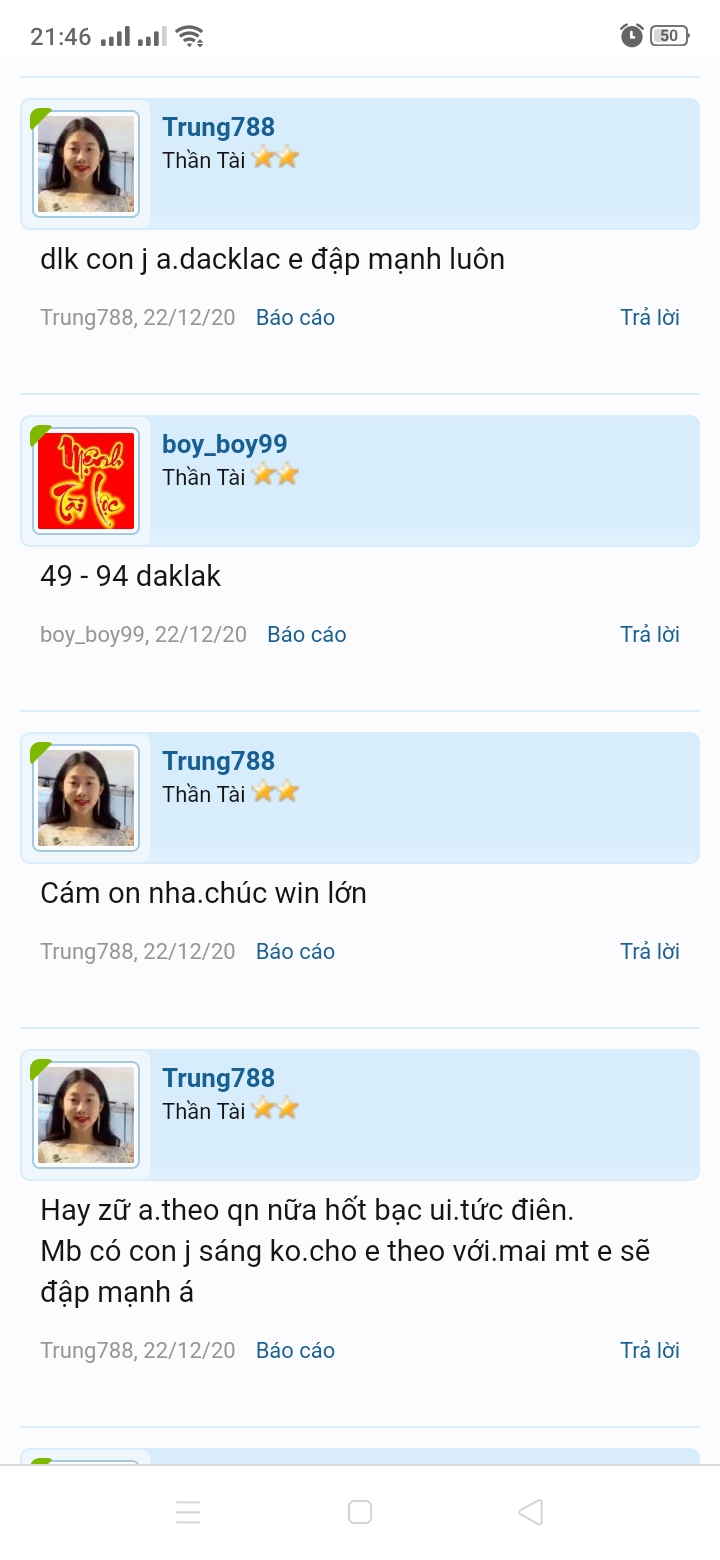Image resolution: width=720 pixels, height=1560 pixels.
Task: Reply to boy_boy99's "49 - 94 daklak" post
Action: (x=649, y=634)
